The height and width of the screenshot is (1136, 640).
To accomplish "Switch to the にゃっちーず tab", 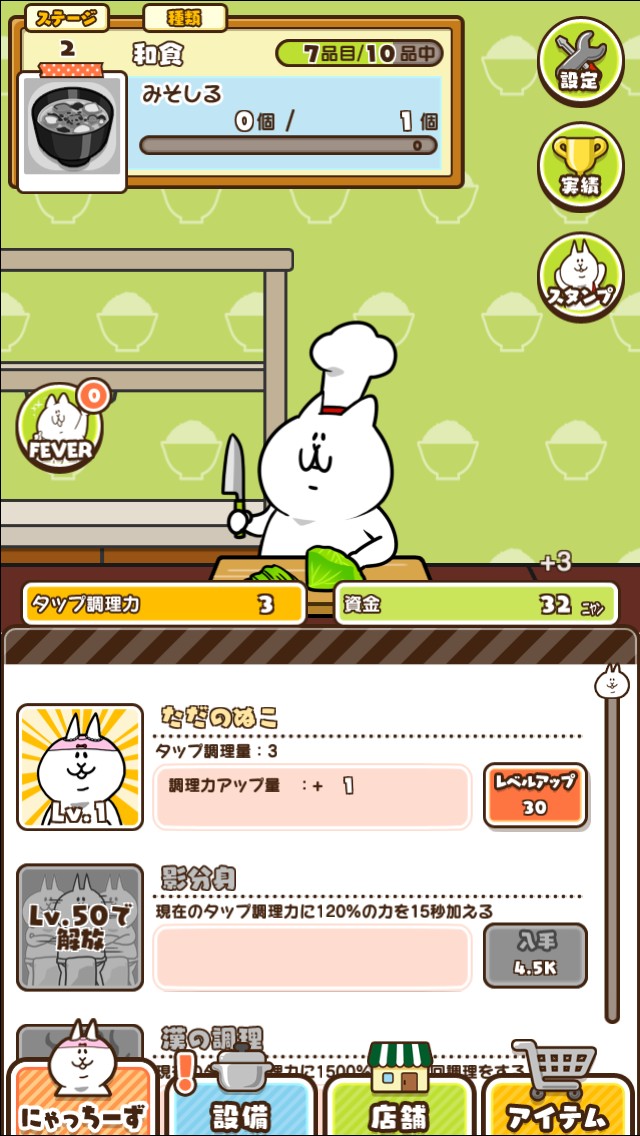I will [x=80, y=1100].
